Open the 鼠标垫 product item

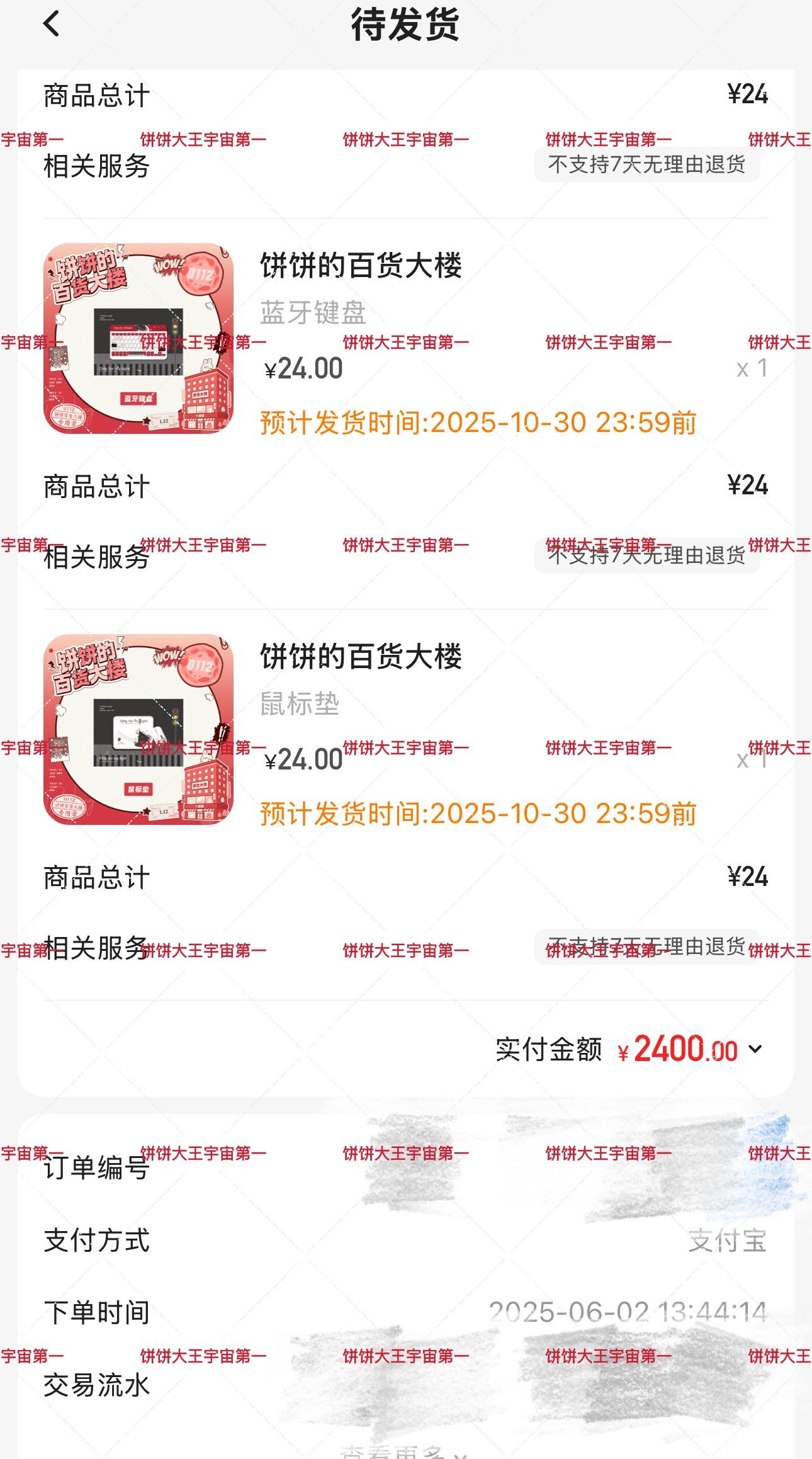405,730
